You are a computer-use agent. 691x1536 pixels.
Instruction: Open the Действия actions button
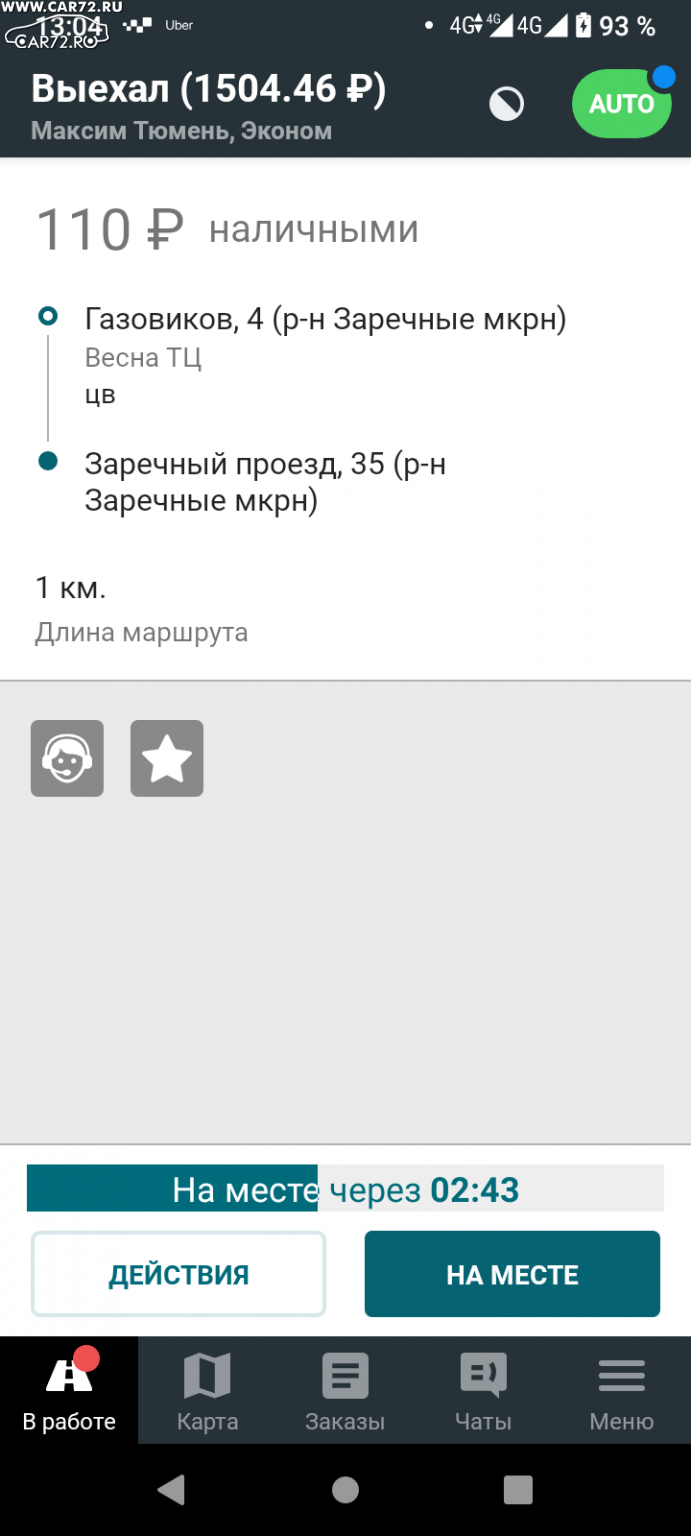pos(179,1274)
